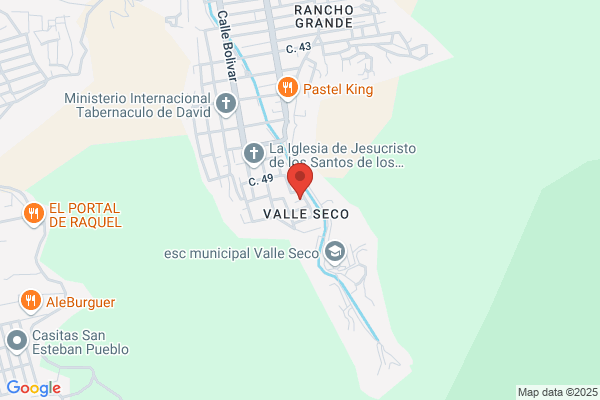600x400 pixels.
Task: Select the Casitas San Esteban Pueblo marker
Action: coord(17,341)
